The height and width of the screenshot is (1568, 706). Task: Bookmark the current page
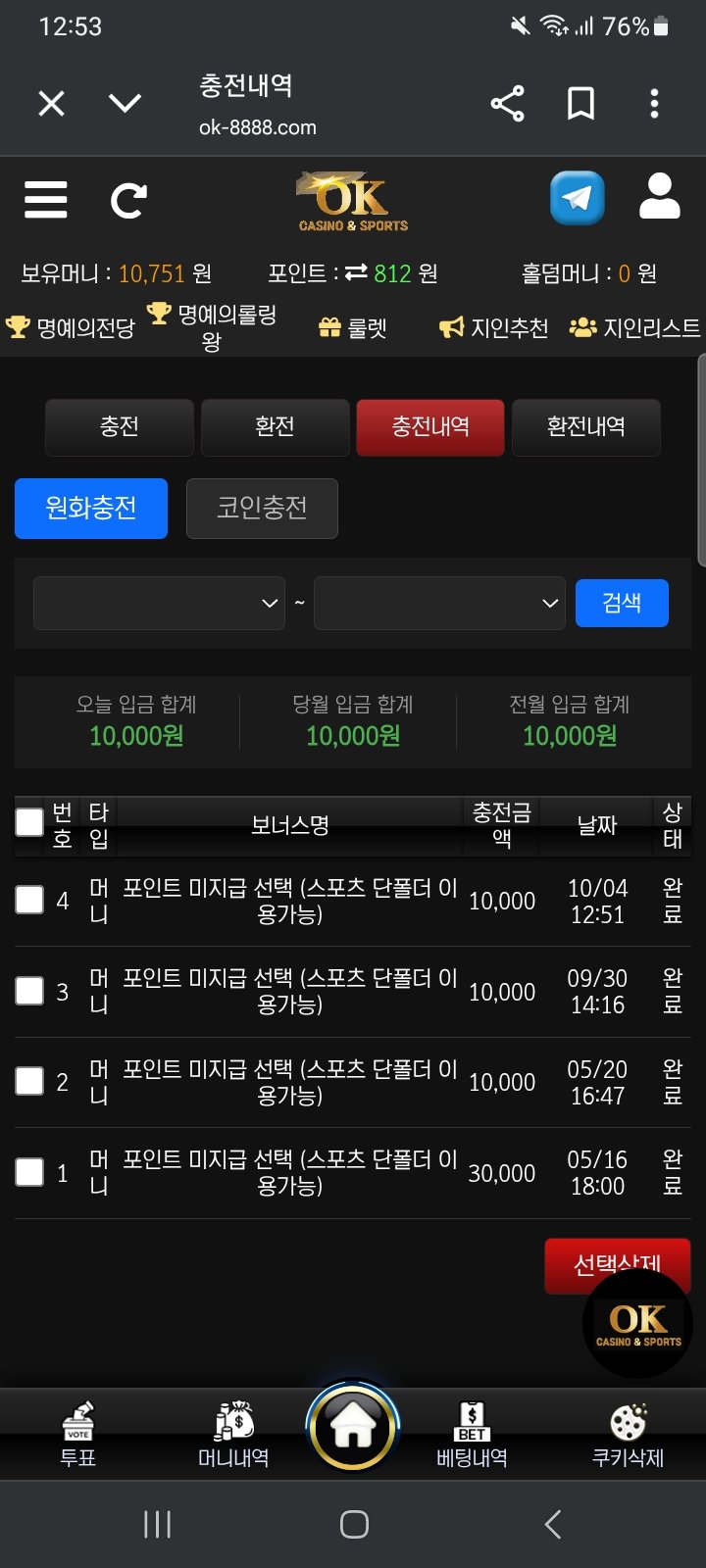coord(580,103)
